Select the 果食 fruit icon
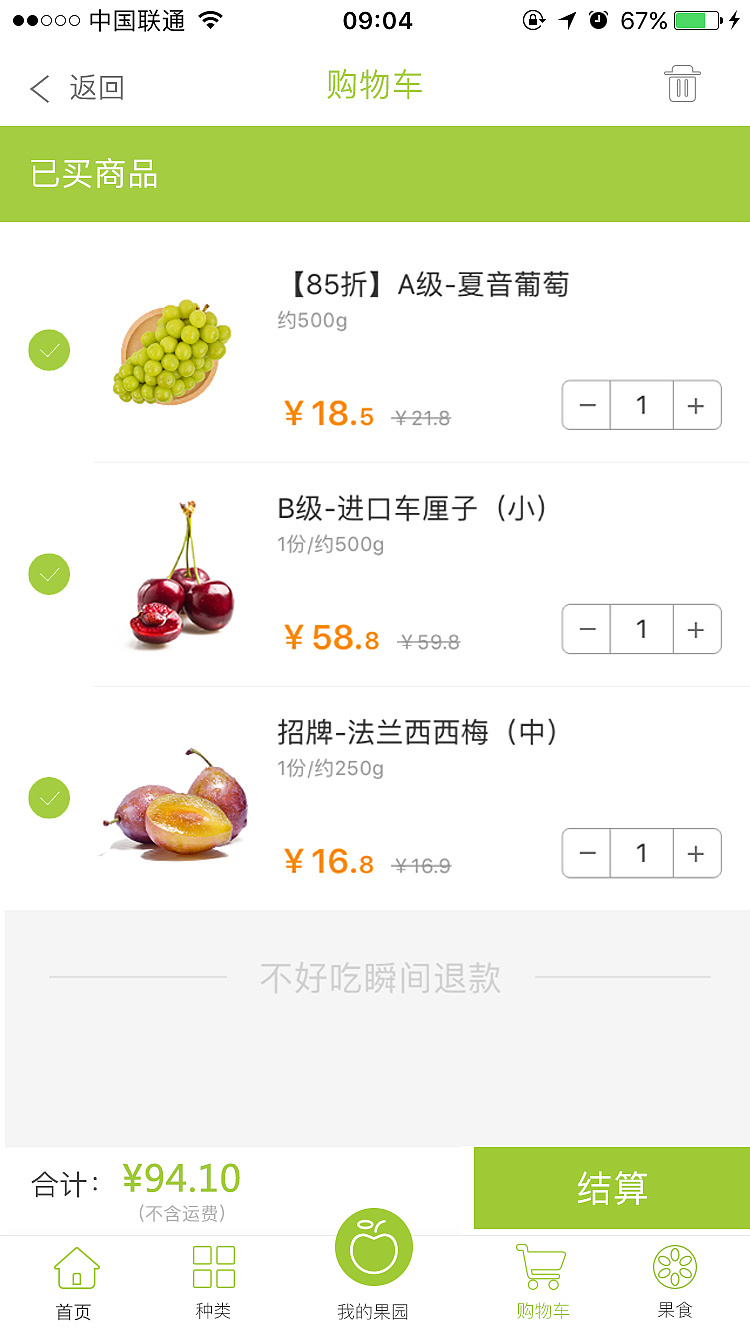 tap(675, 1265)
